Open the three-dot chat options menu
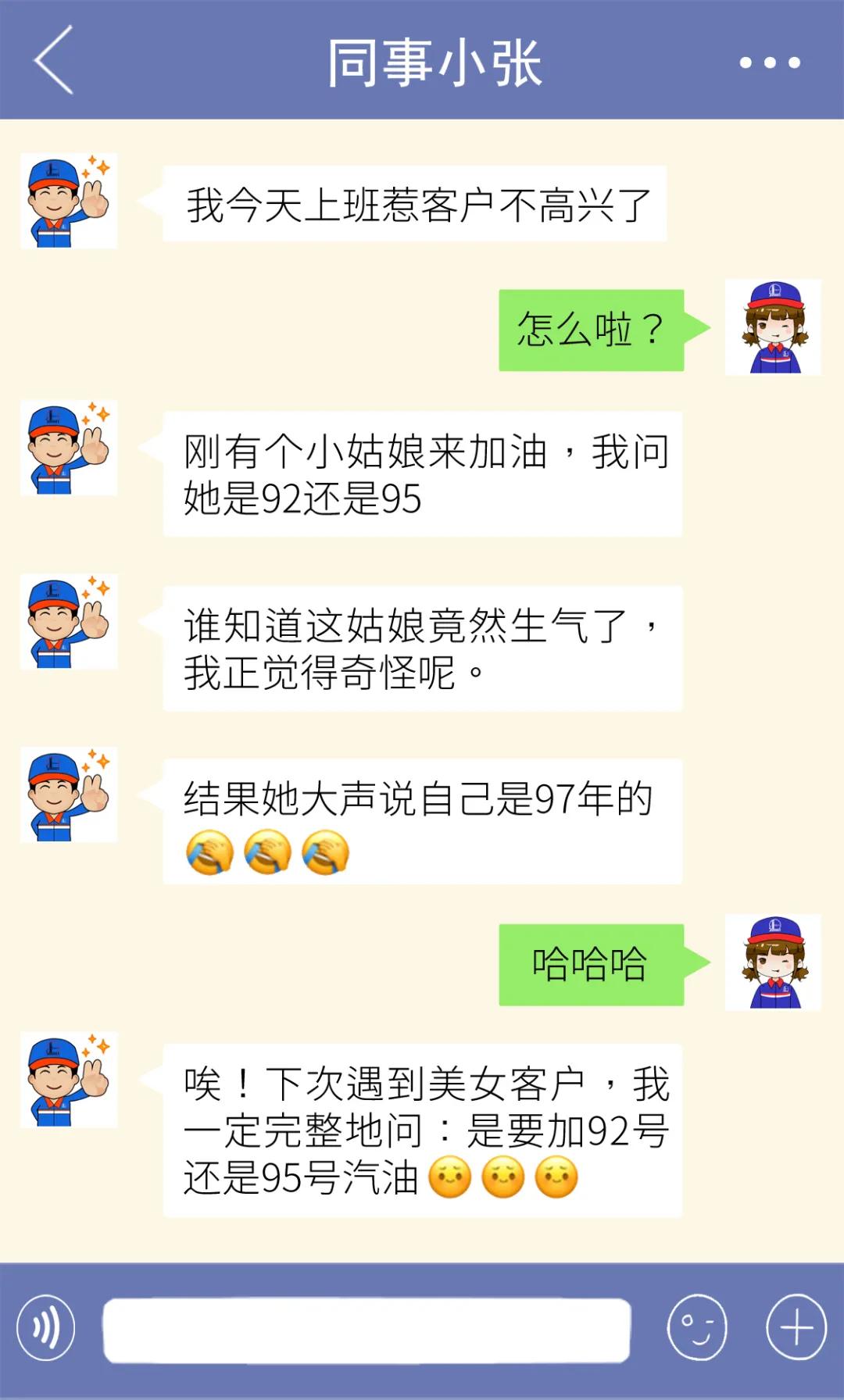Viewport: 844px width, 1400px height. point(770,62)
